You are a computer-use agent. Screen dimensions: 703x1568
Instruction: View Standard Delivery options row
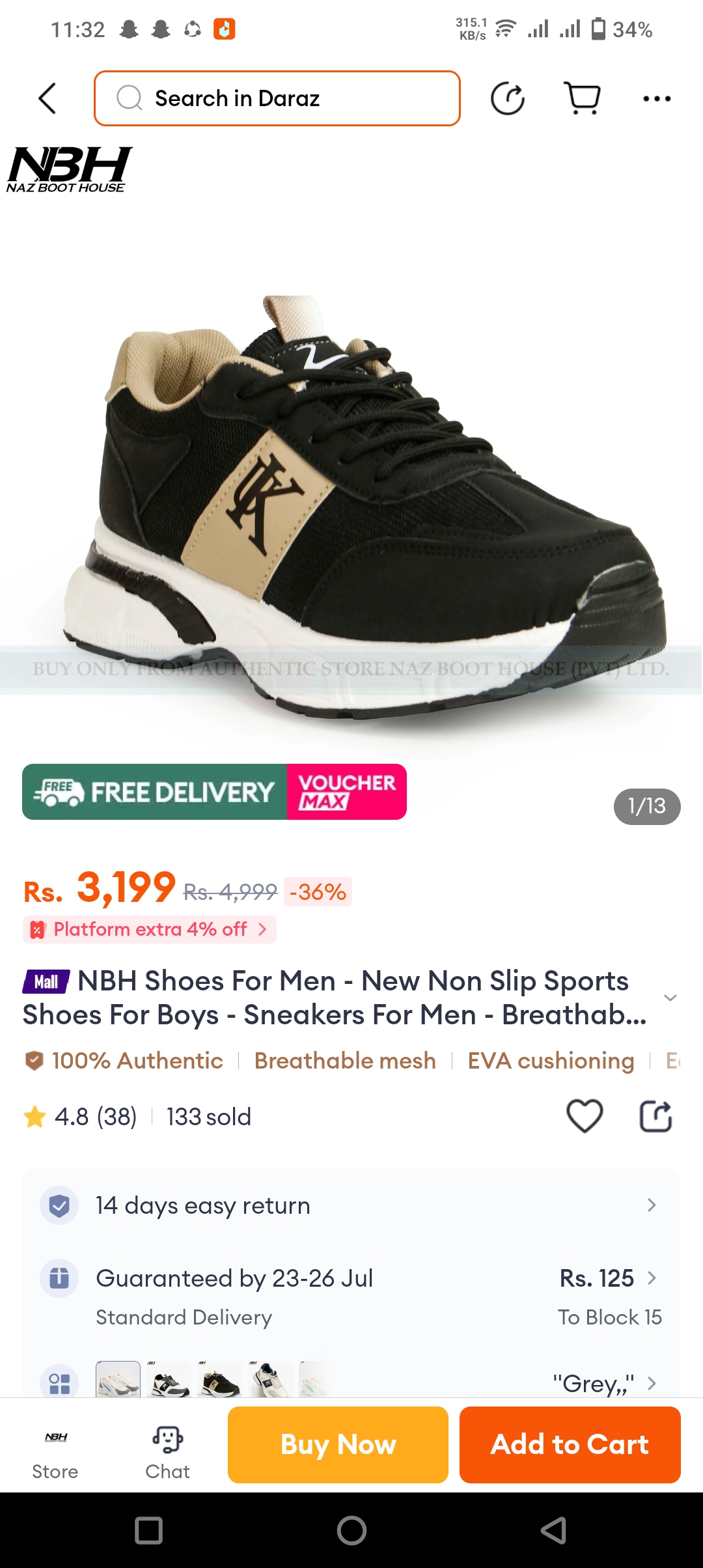coord(351,1296)
